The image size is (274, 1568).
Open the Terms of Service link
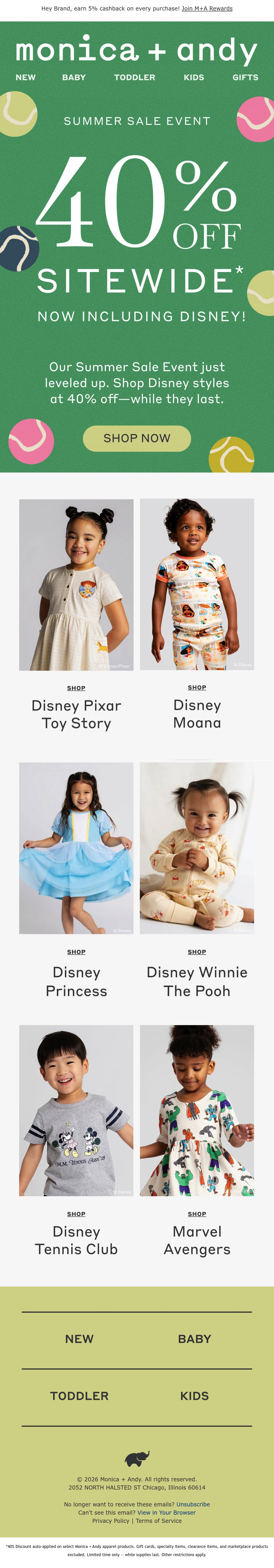point(158,1521)
